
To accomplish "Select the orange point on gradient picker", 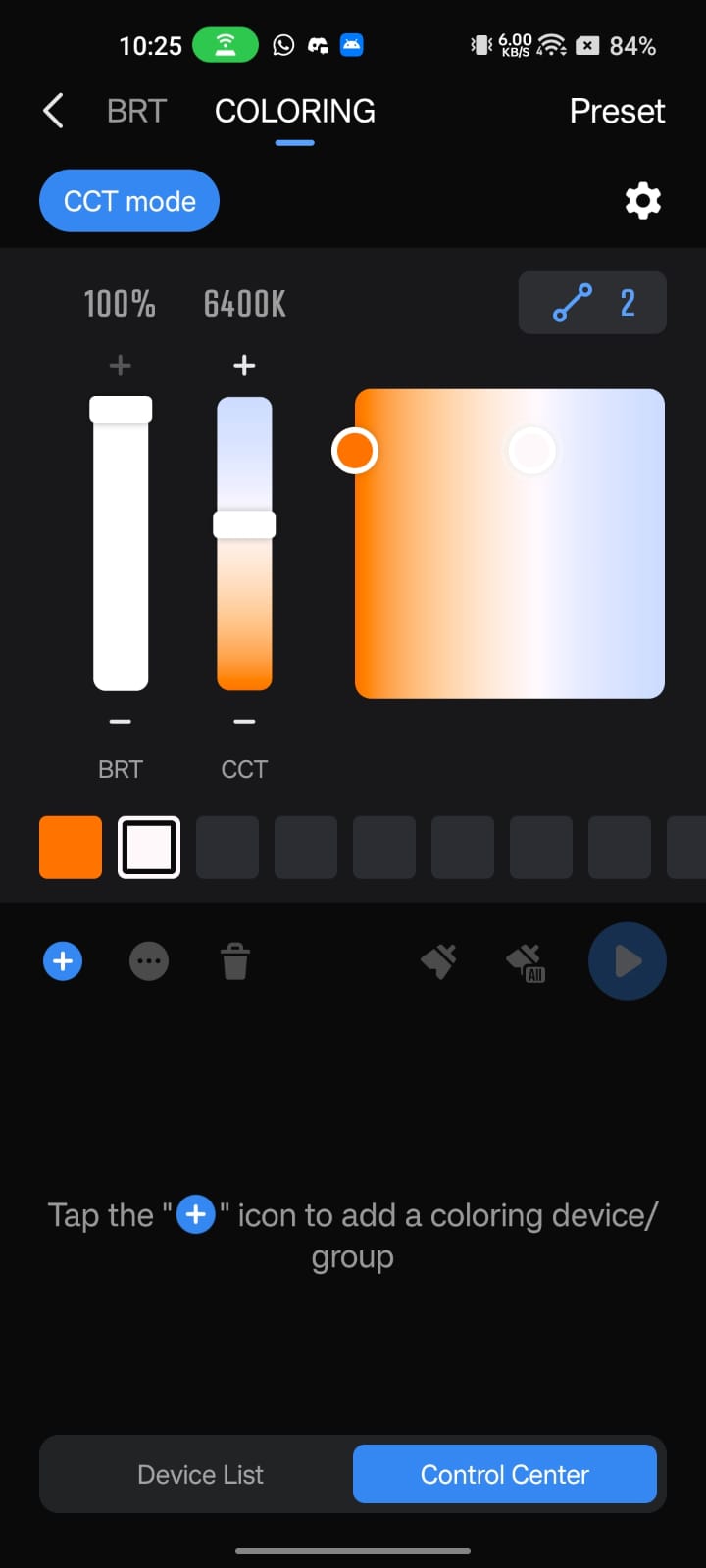I will (x=355, y=451).
